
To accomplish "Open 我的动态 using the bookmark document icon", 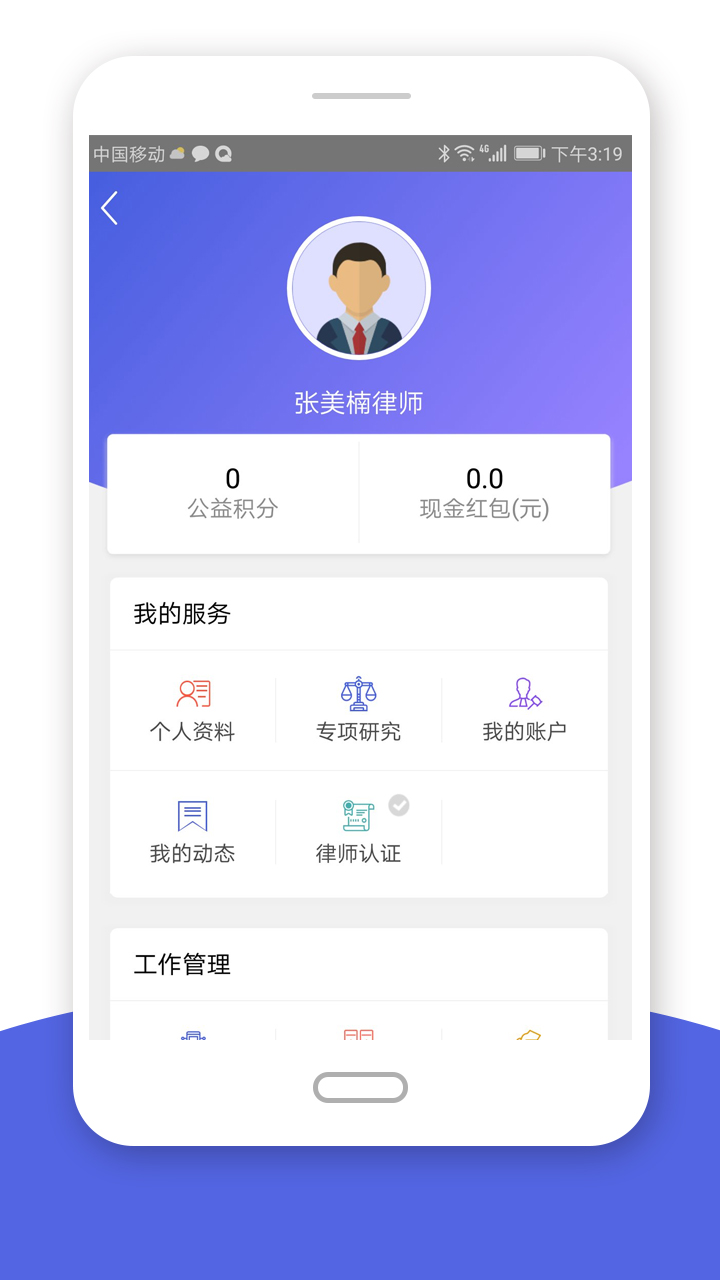I will [193, 816].
